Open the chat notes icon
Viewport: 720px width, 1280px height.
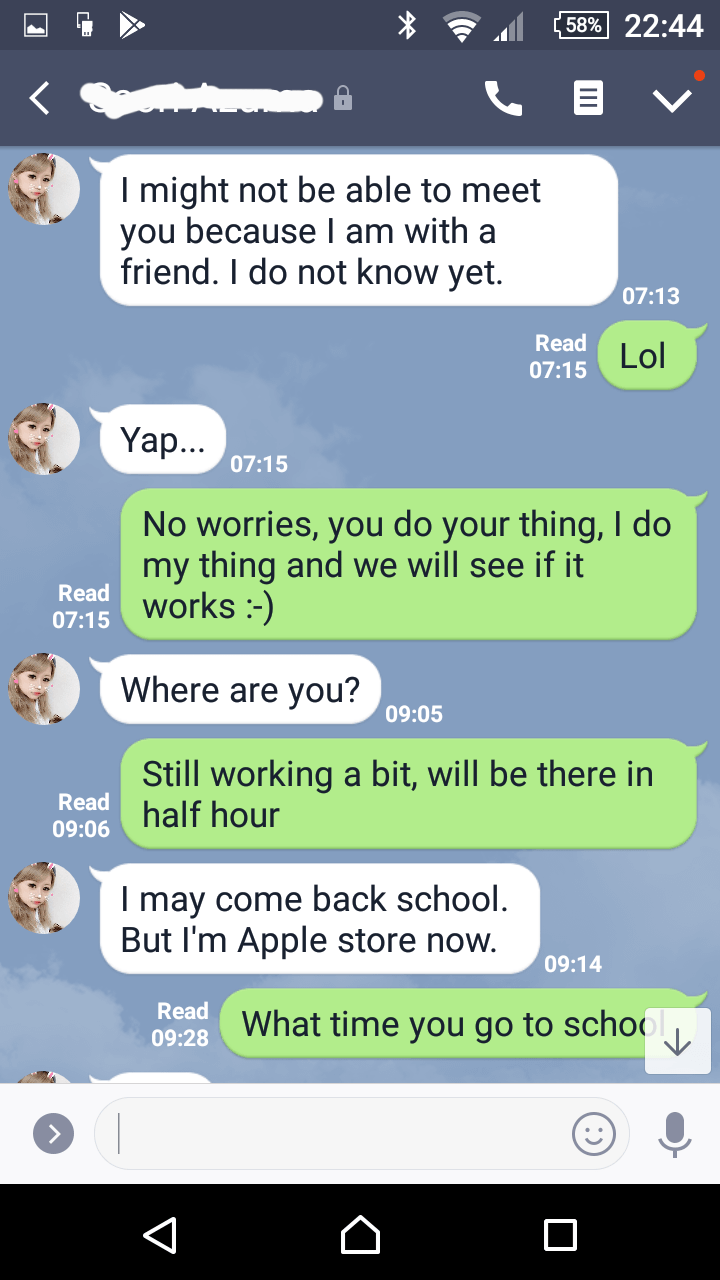point(588,98)
